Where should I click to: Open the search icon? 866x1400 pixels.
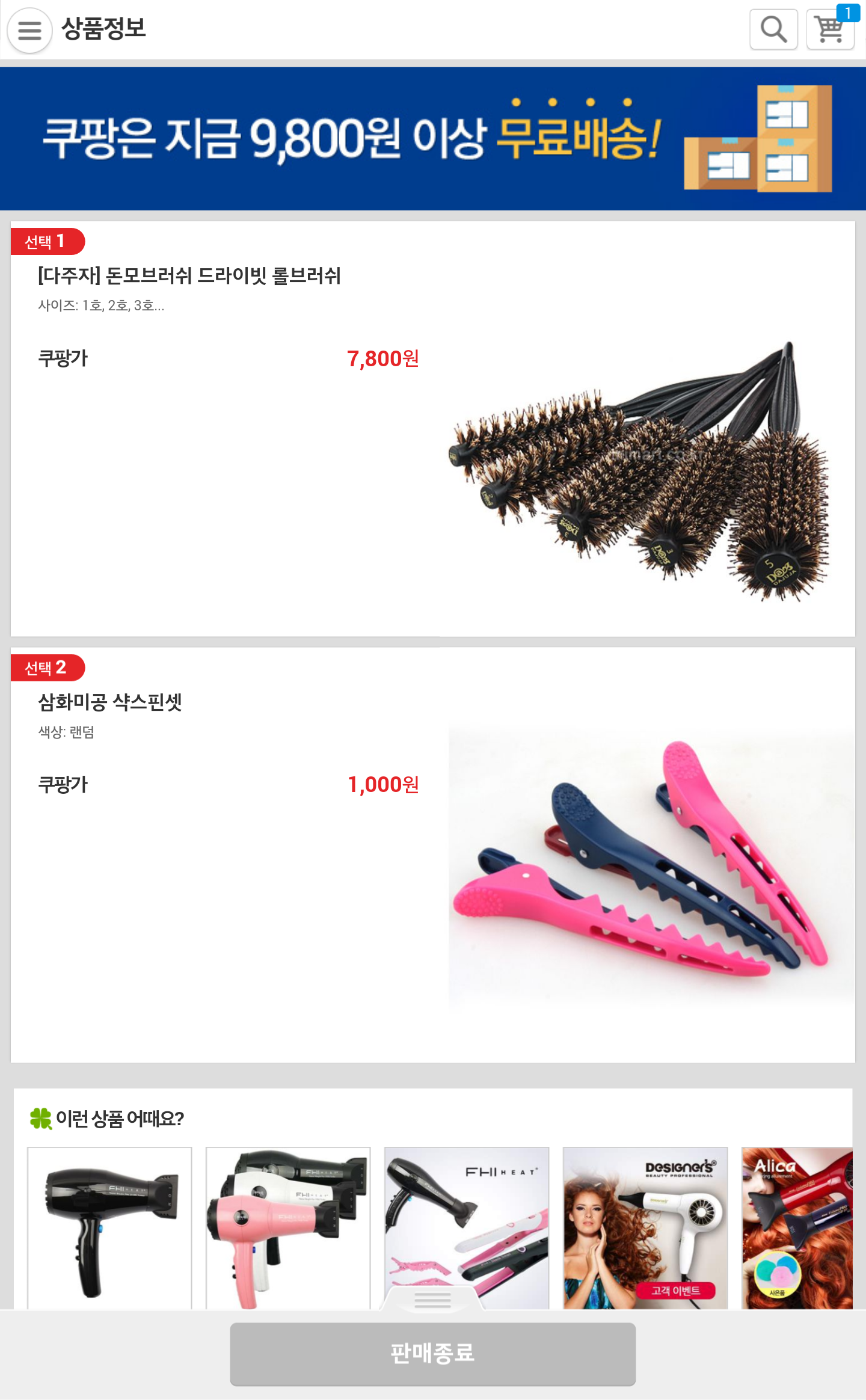[x=773, y=29]
